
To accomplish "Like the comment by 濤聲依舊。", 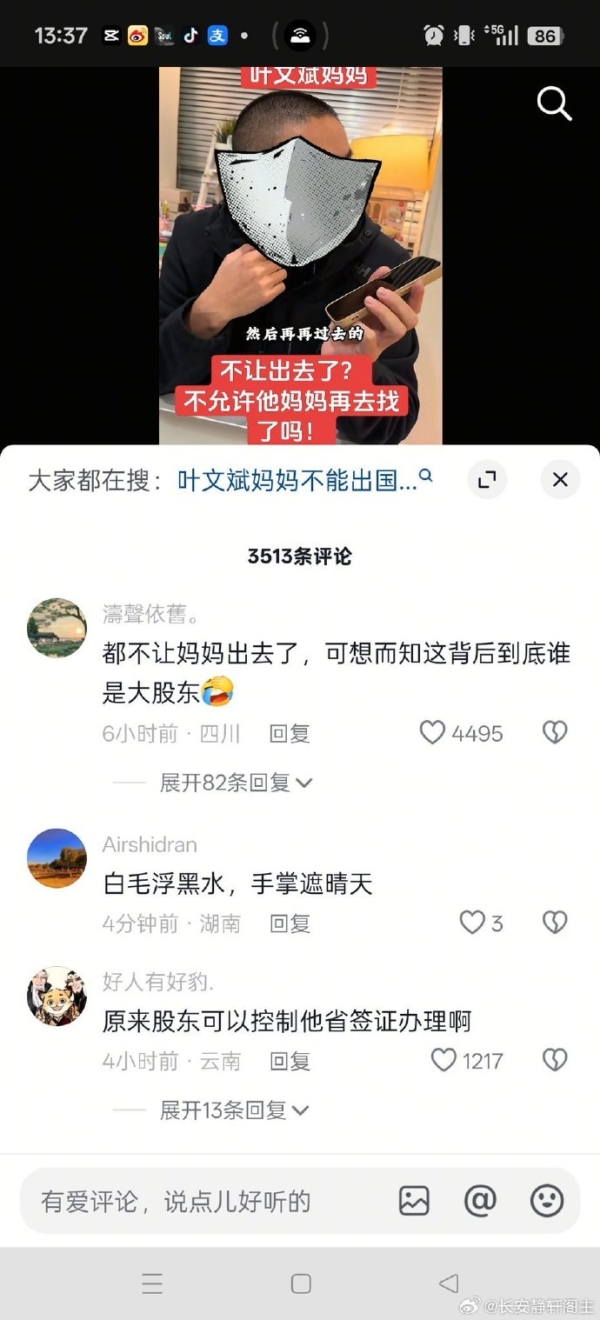I will tap(433, 733).
